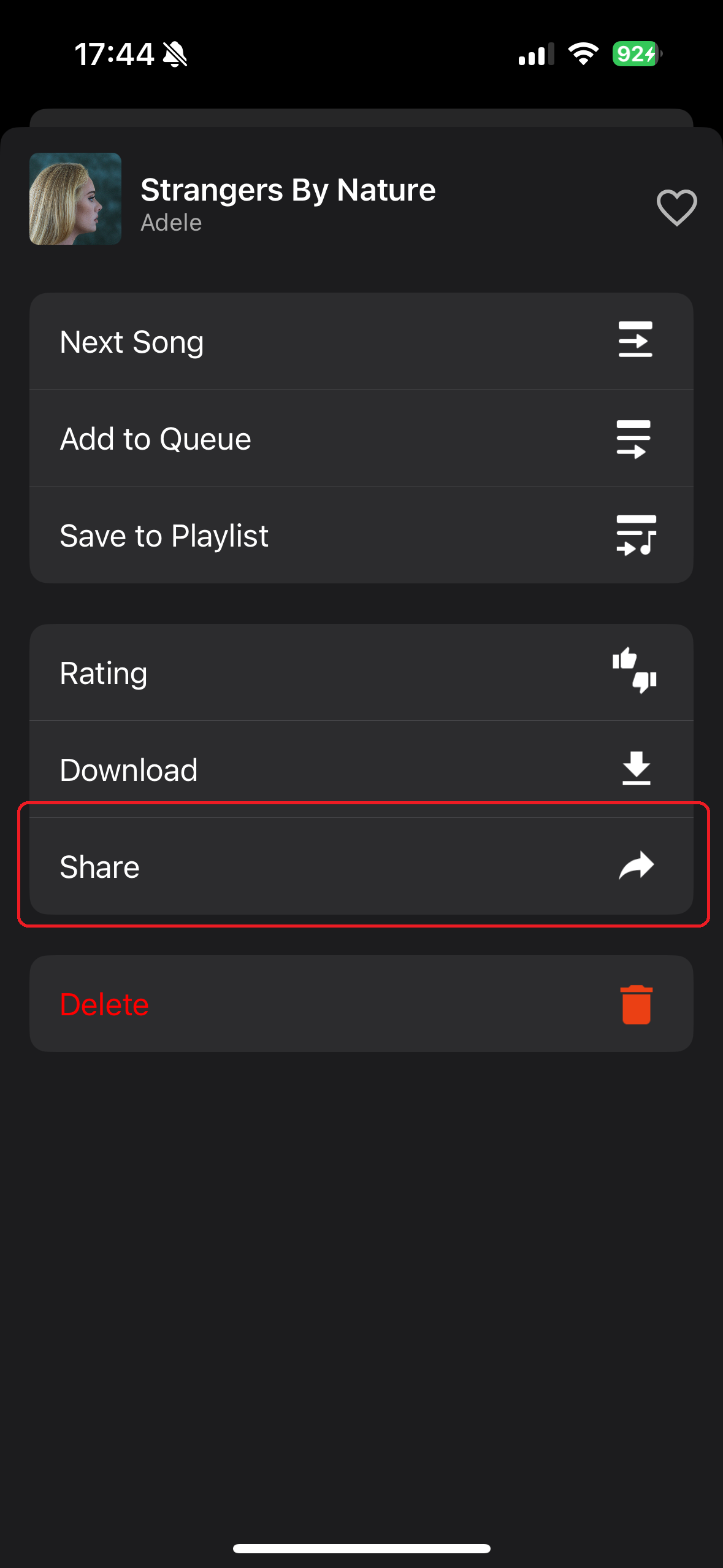Add the song to queue
The image size is (723, 1568).
pyautogui.click(x=361, y=438)
